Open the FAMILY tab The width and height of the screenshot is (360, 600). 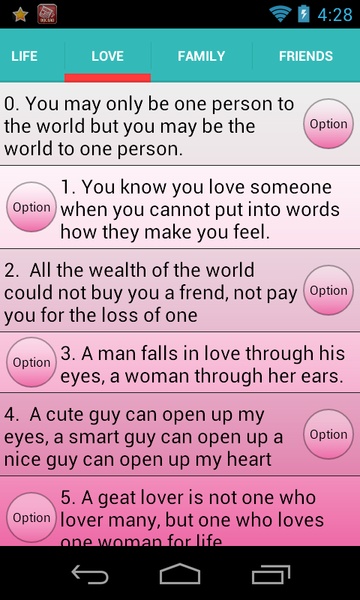tap(201, 56)
